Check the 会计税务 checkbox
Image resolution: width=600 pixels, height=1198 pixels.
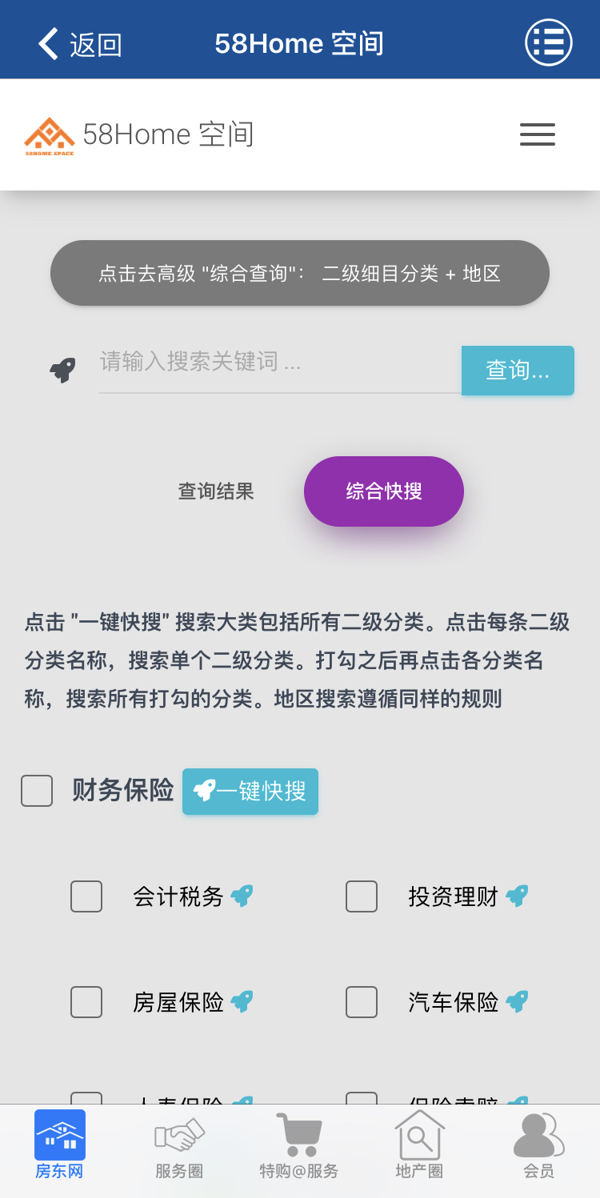pos(86,896)
